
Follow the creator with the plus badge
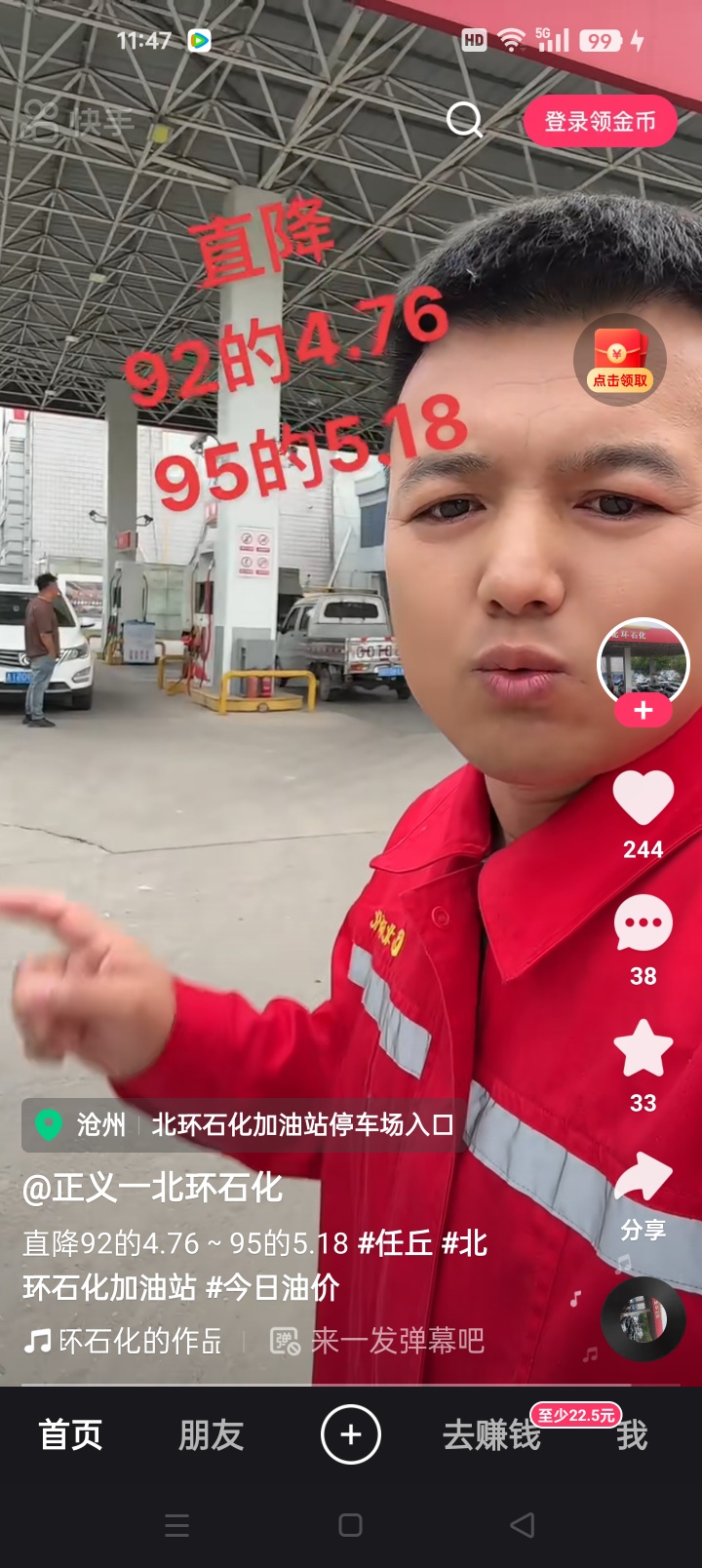[x=643, y=711]
